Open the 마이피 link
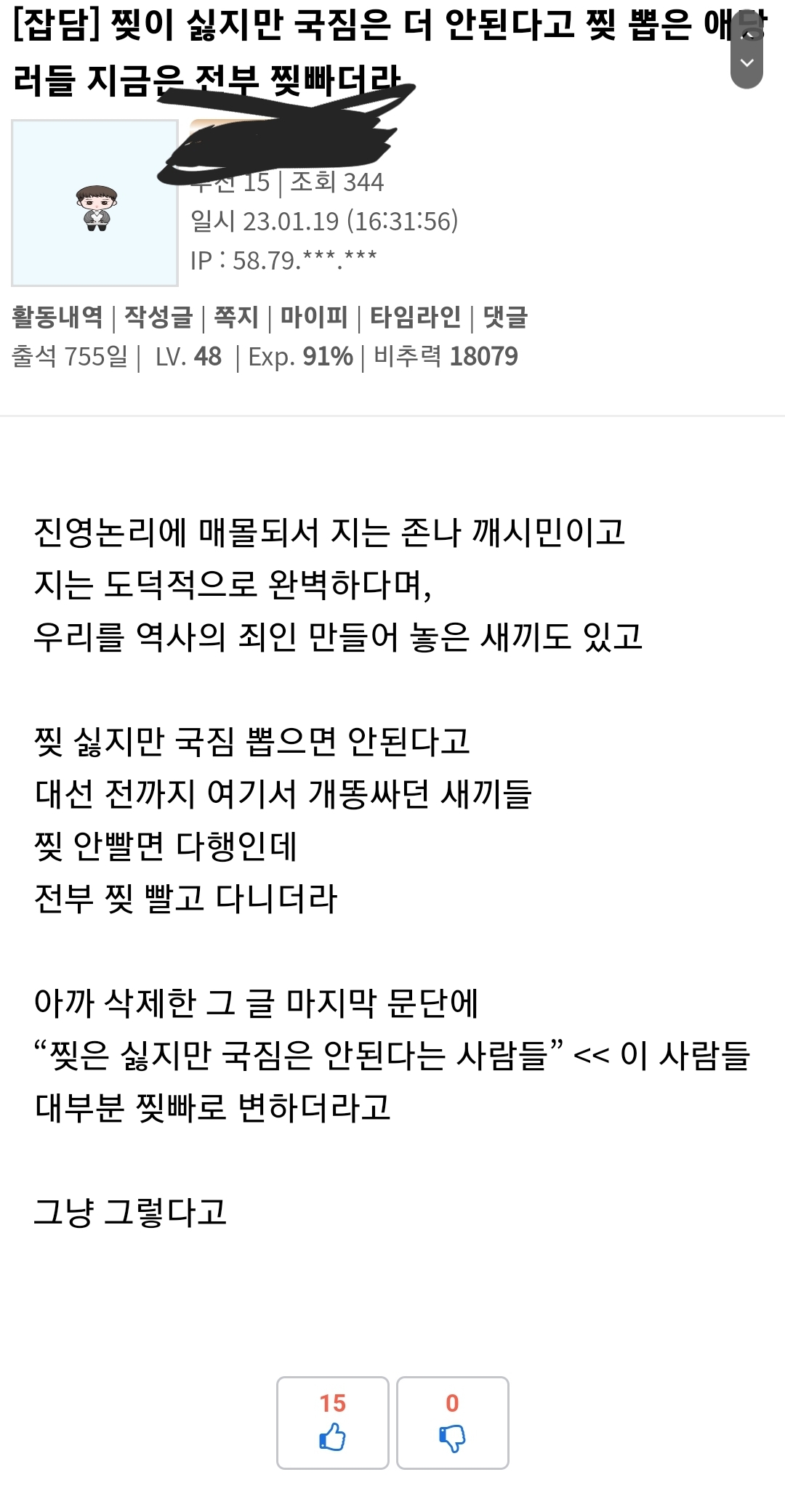This screenshot has height=1512, width=785. click(314, 317)
